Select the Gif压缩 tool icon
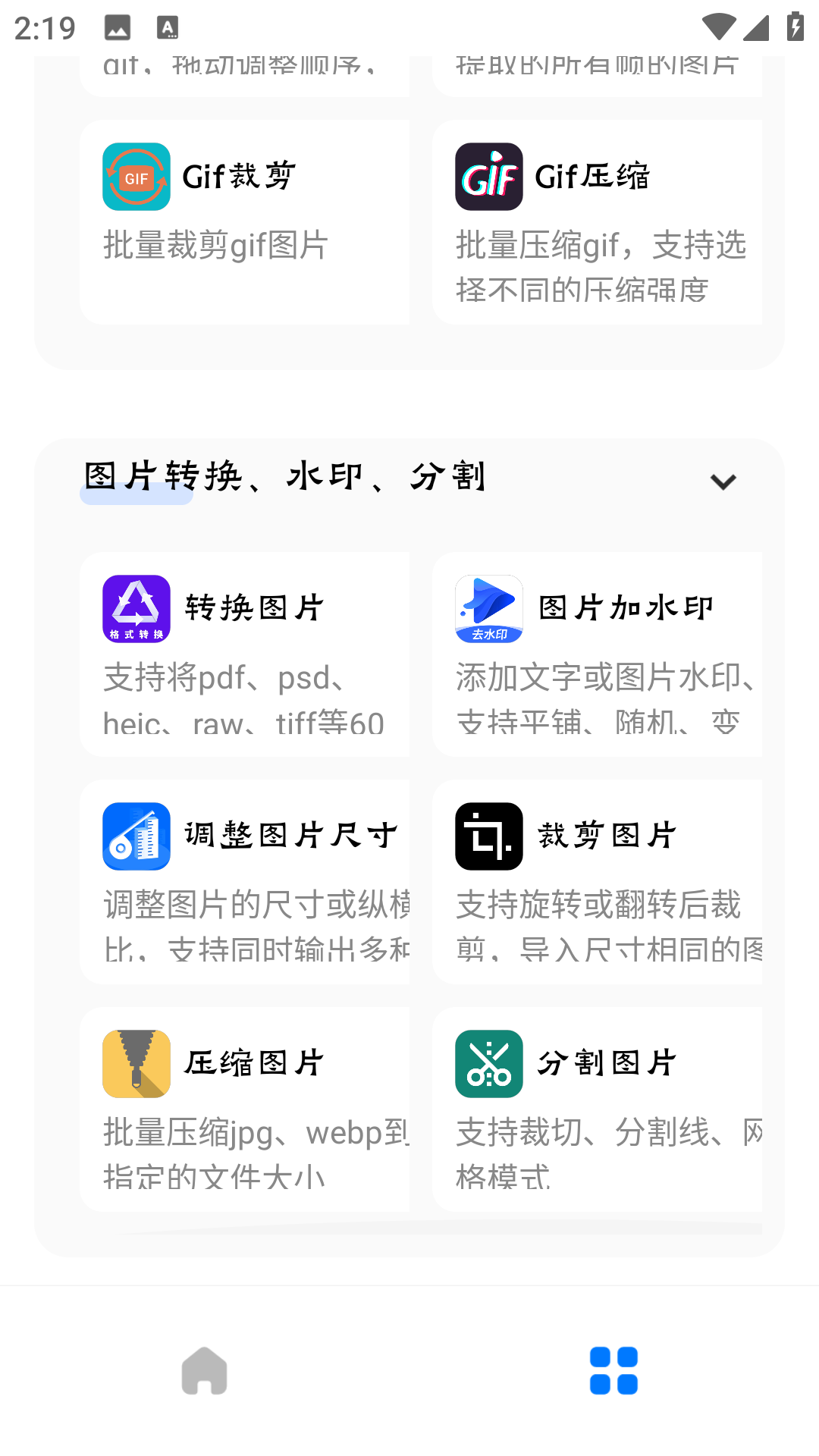Viewport: 819px width, 1456px height. 488,177
